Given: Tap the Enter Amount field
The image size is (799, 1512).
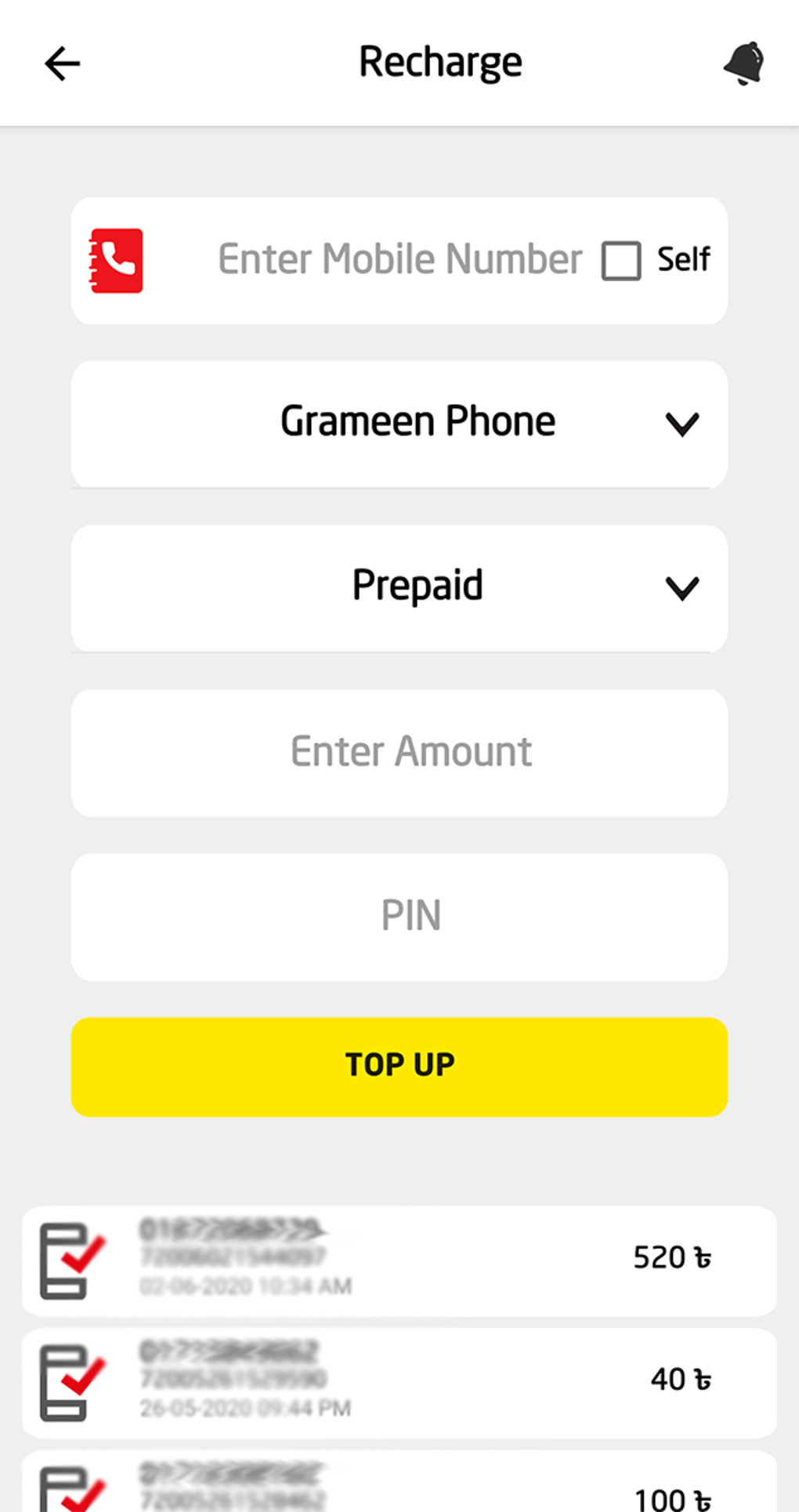Looking at the screenshot, I should [399, 752].
